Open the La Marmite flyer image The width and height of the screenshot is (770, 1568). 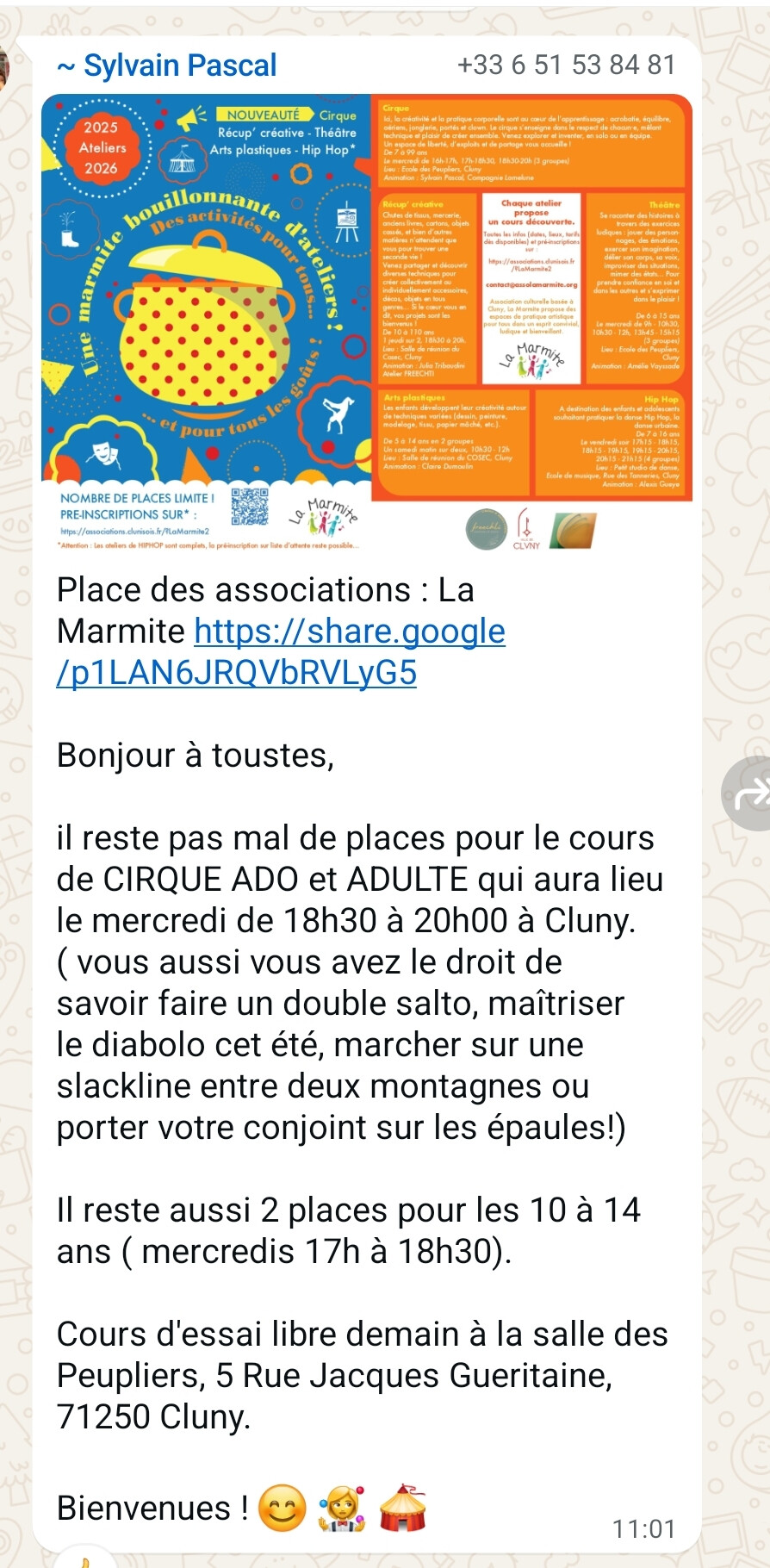367,322
